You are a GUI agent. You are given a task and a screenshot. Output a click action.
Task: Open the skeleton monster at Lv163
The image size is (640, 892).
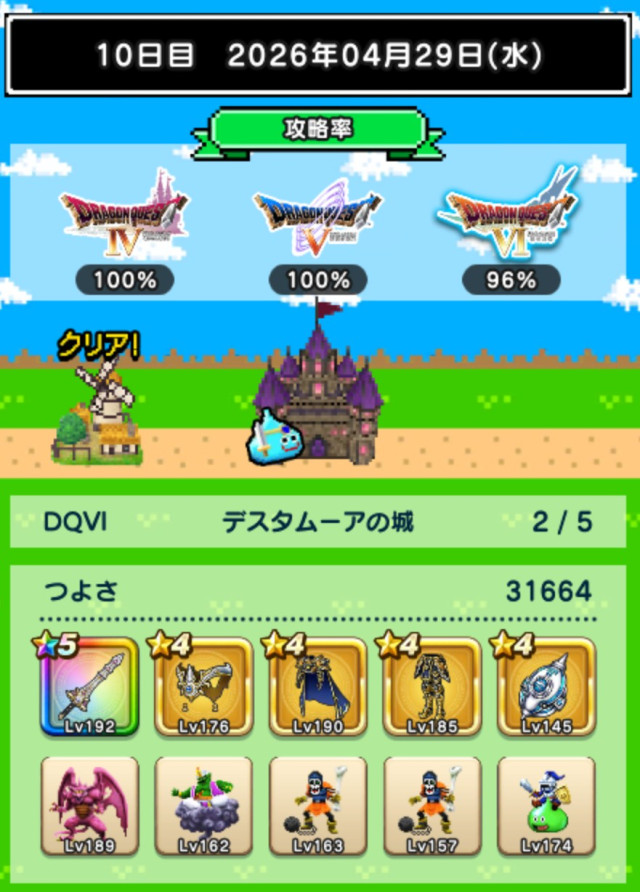click(318, 806)
